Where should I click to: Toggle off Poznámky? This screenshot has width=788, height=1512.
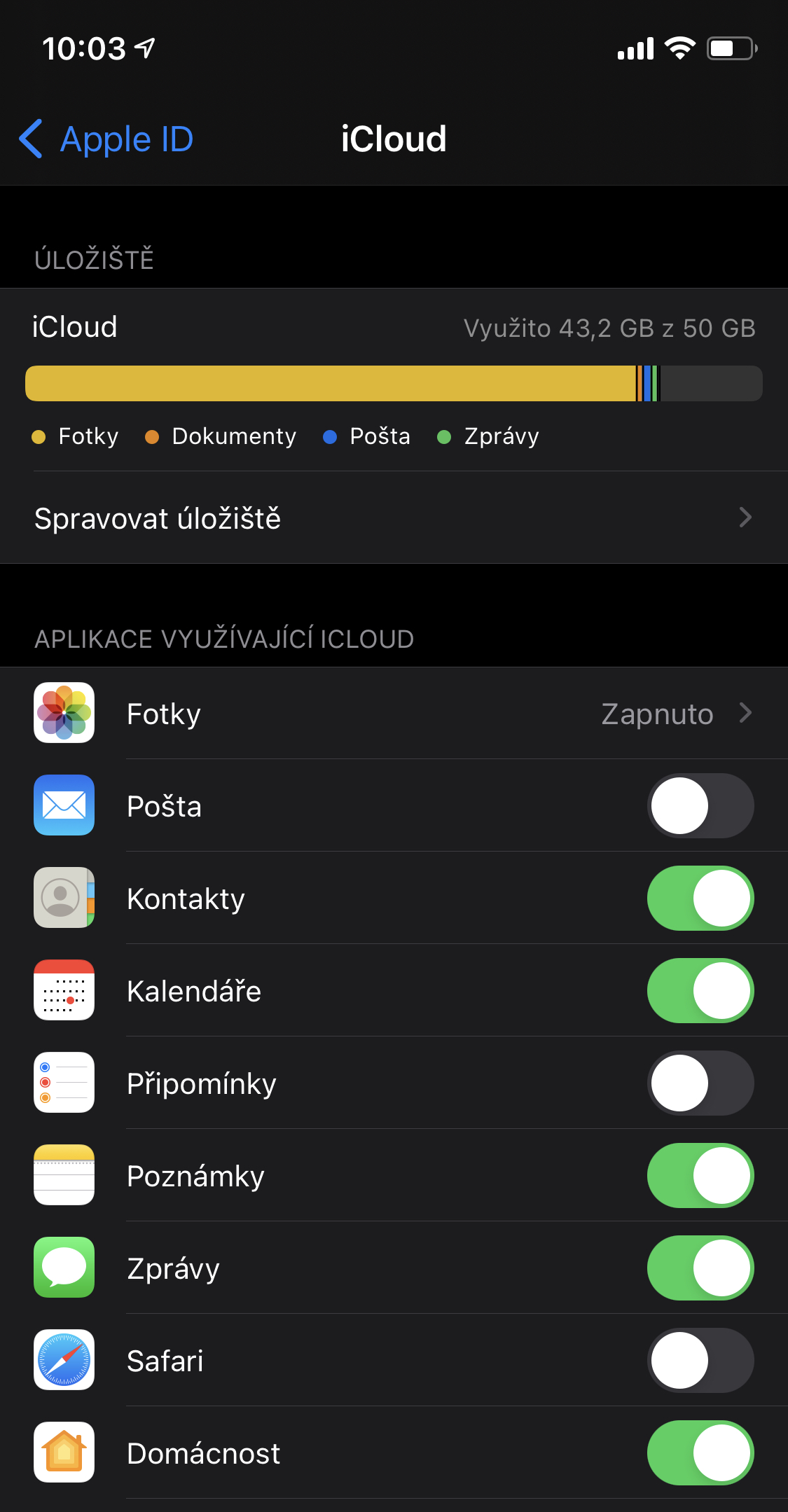700,1176
